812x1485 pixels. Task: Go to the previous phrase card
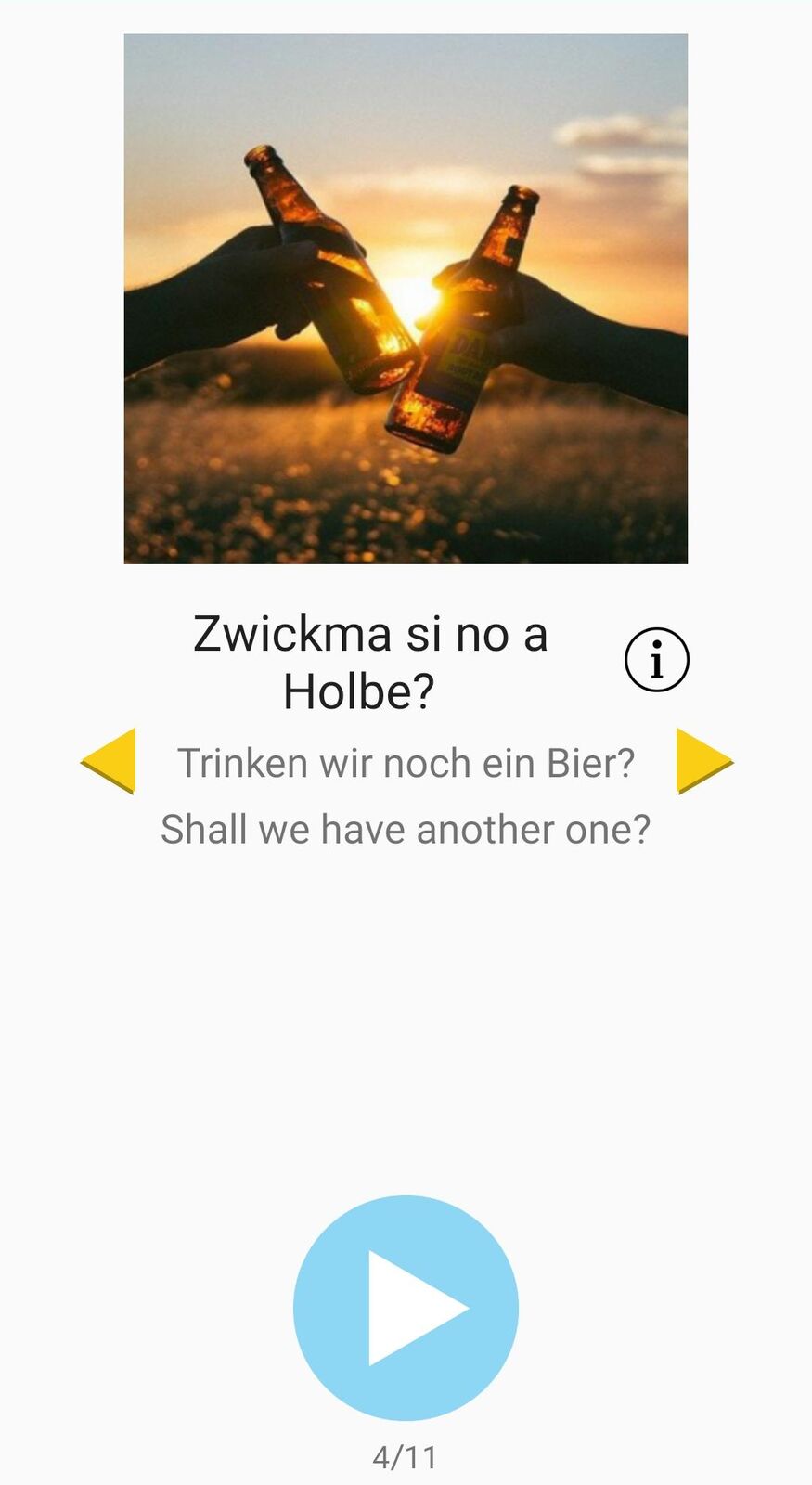(x=110, y=761)
